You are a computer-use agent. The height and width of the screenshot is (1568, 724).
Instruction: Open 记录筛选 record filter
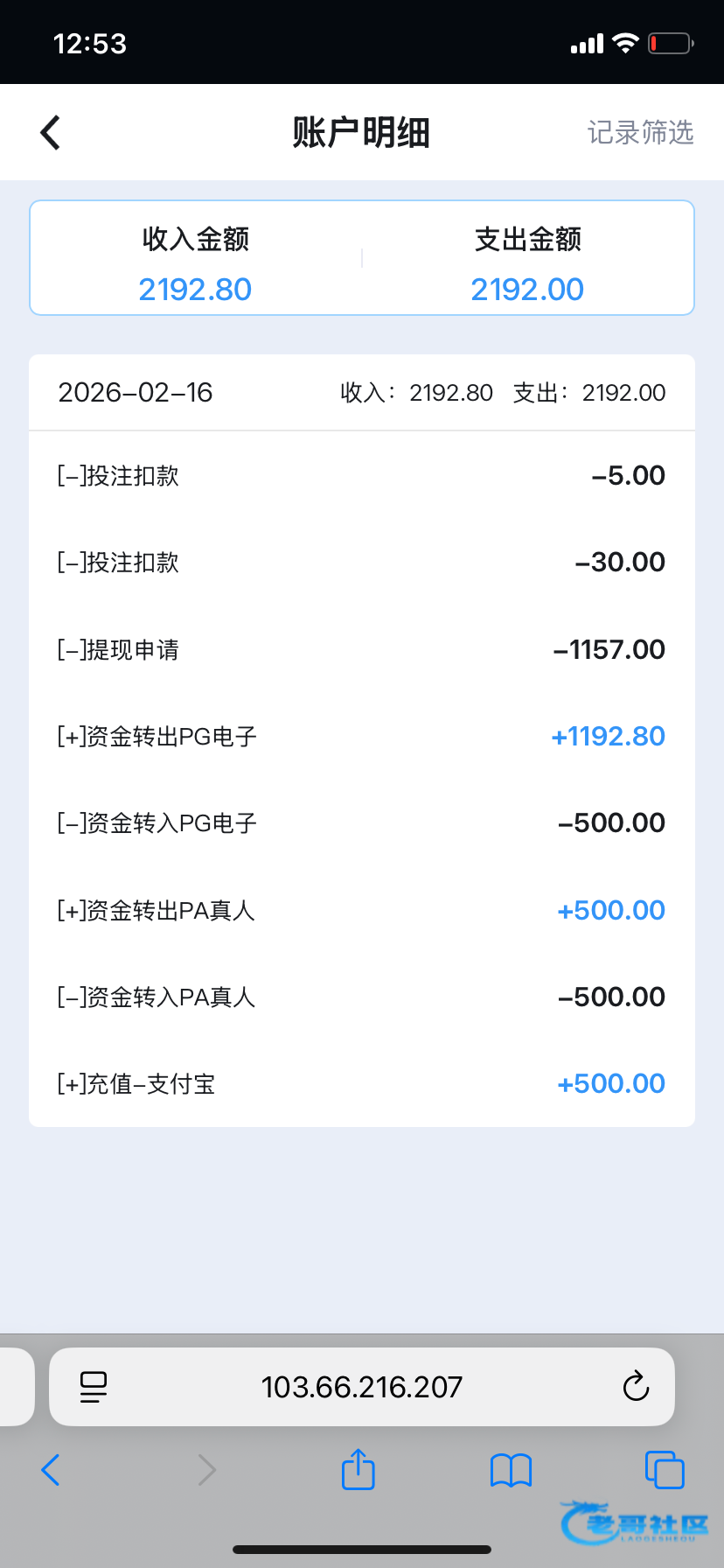(x=640, y=132)
